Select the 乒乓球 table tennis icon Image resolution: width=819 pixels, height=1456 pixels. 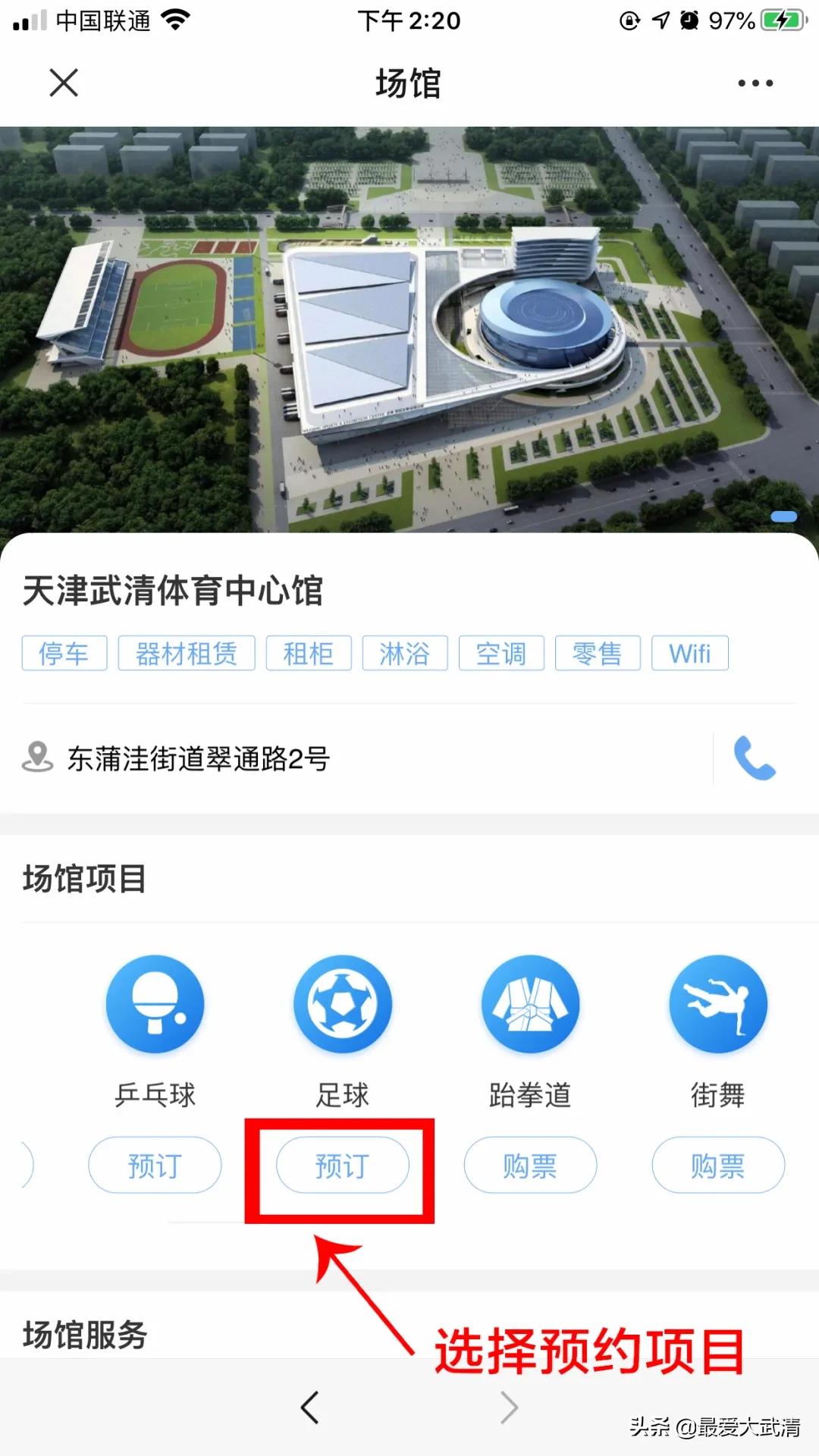154,1003
